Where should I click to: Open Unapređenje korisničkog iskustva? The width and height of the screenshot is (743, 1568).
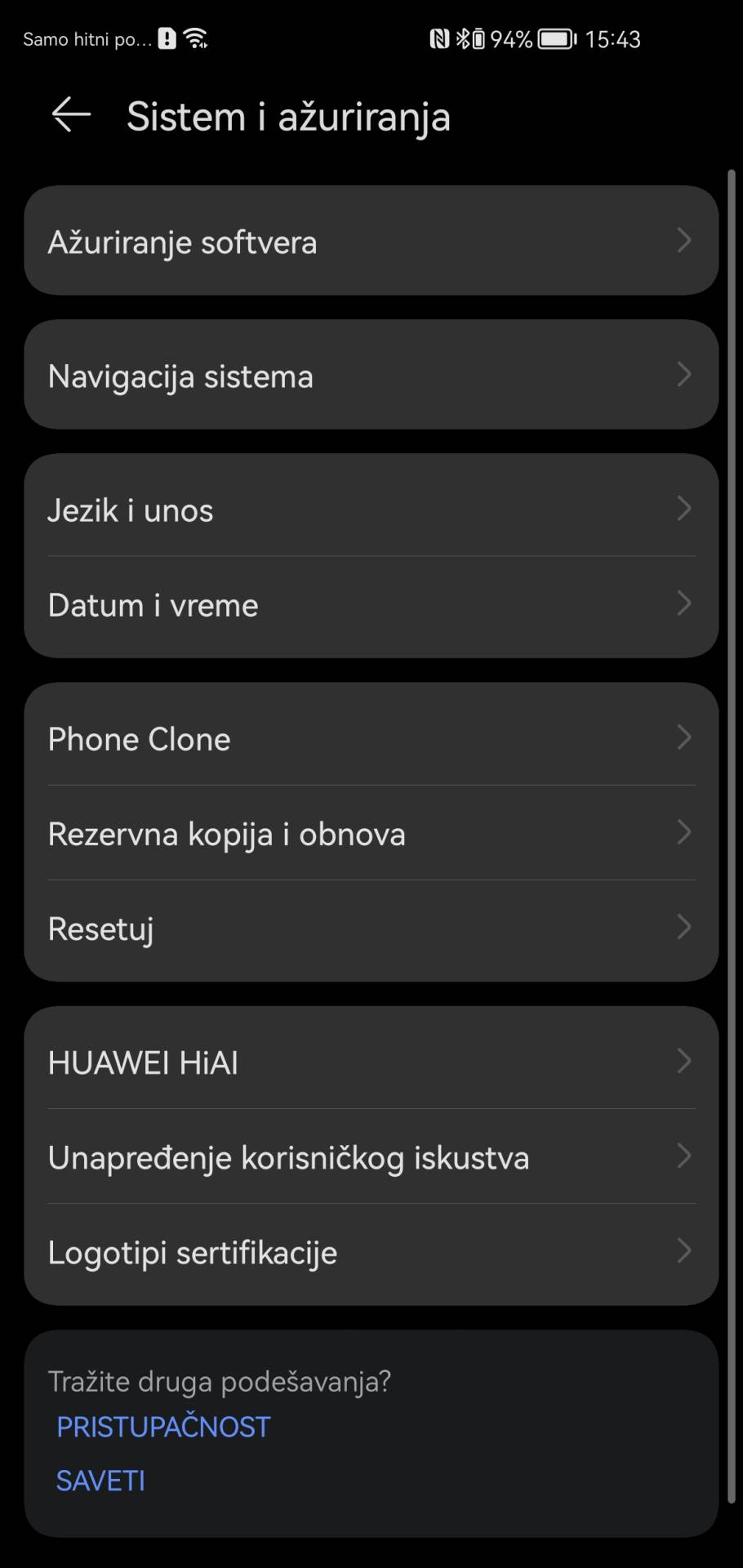(371, 1157)
